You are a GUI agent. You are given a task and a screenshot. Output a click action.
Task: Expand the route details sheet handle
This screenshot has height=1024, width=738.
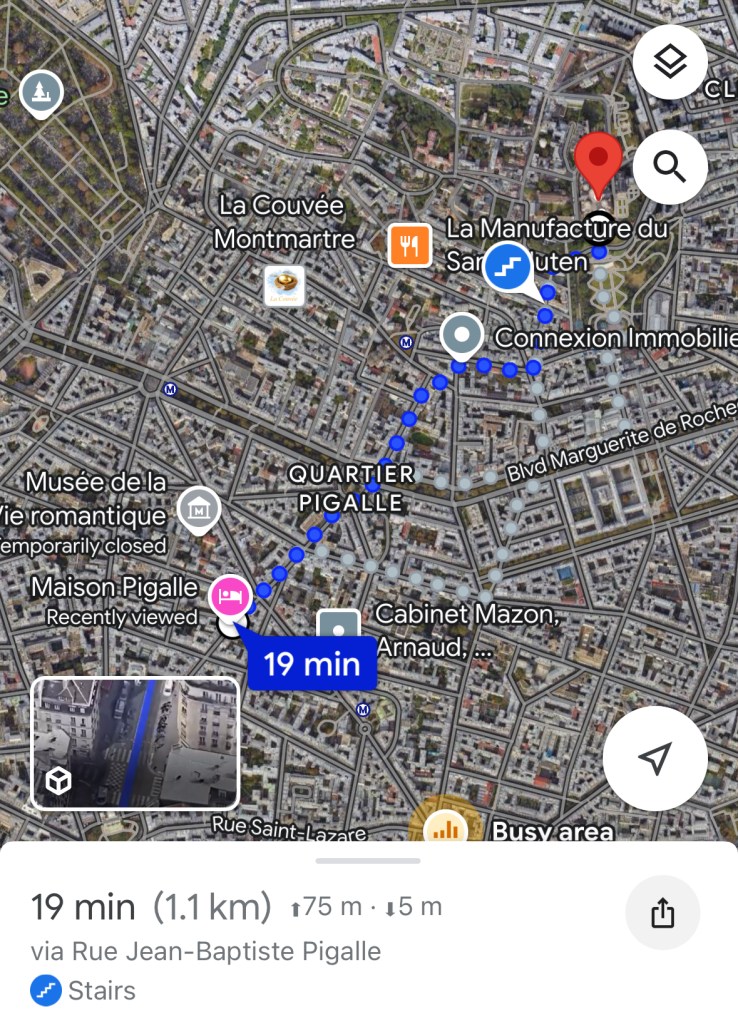[368, 860]
